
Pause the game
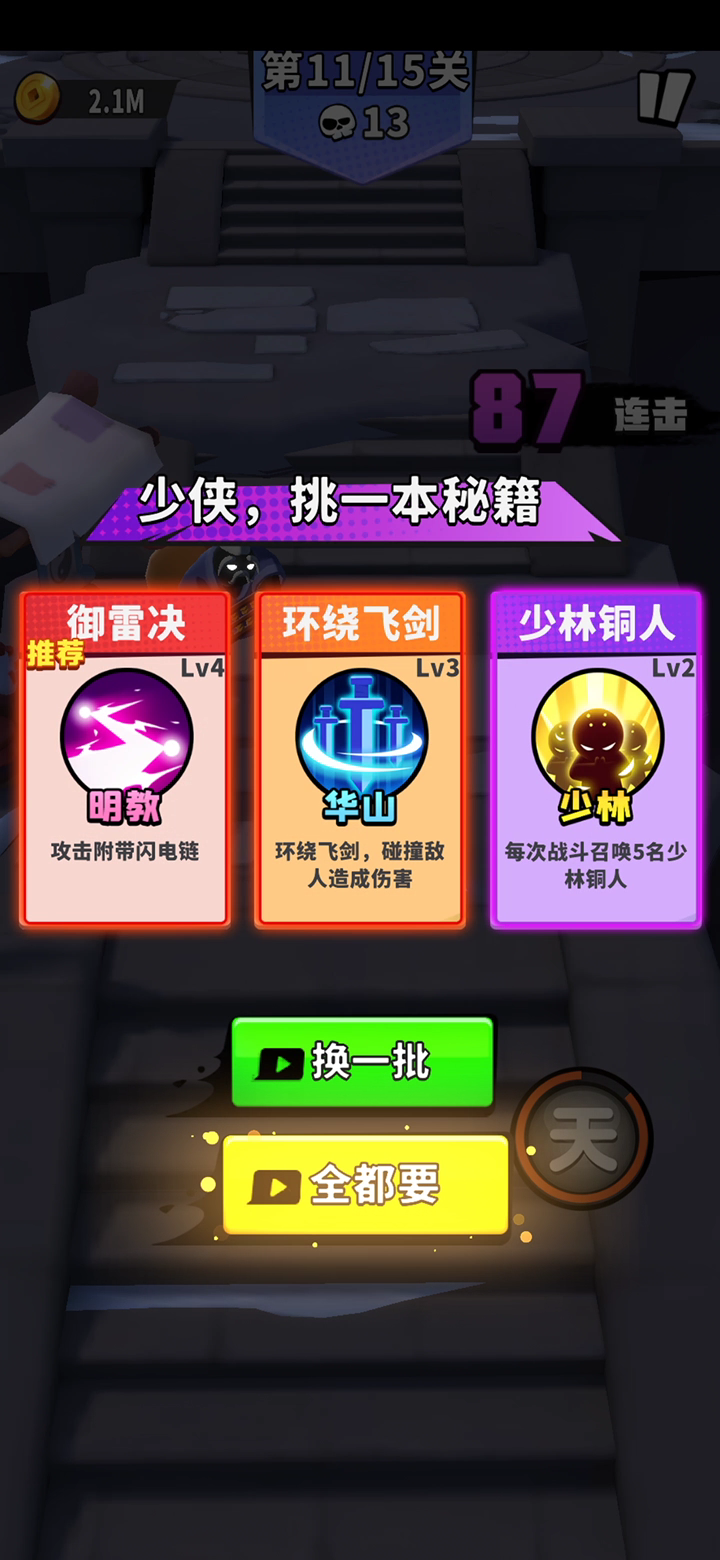tap(663, 97)
